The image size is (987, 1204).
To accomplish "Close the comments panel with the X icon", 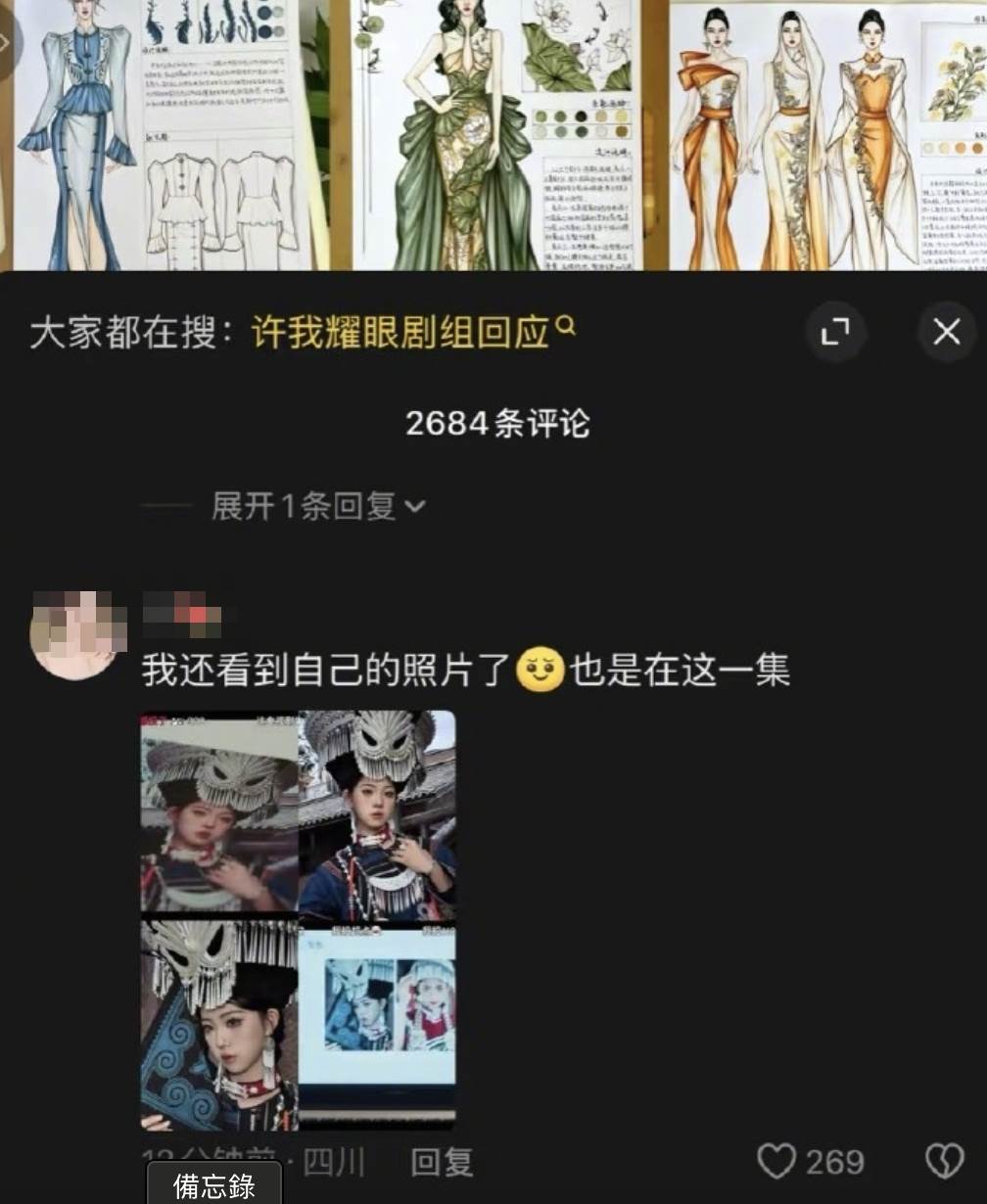I will (945, 333).
